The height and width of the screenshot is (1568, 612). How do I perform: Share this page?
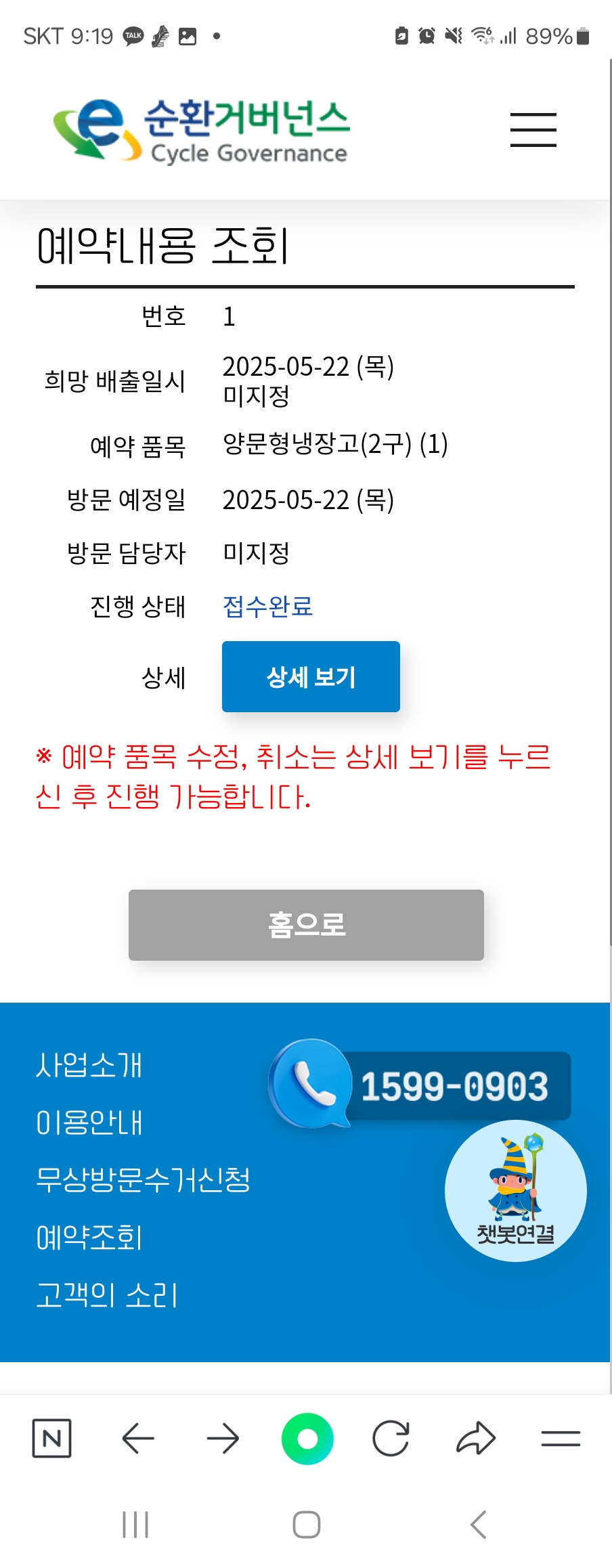coord(476,1438)
